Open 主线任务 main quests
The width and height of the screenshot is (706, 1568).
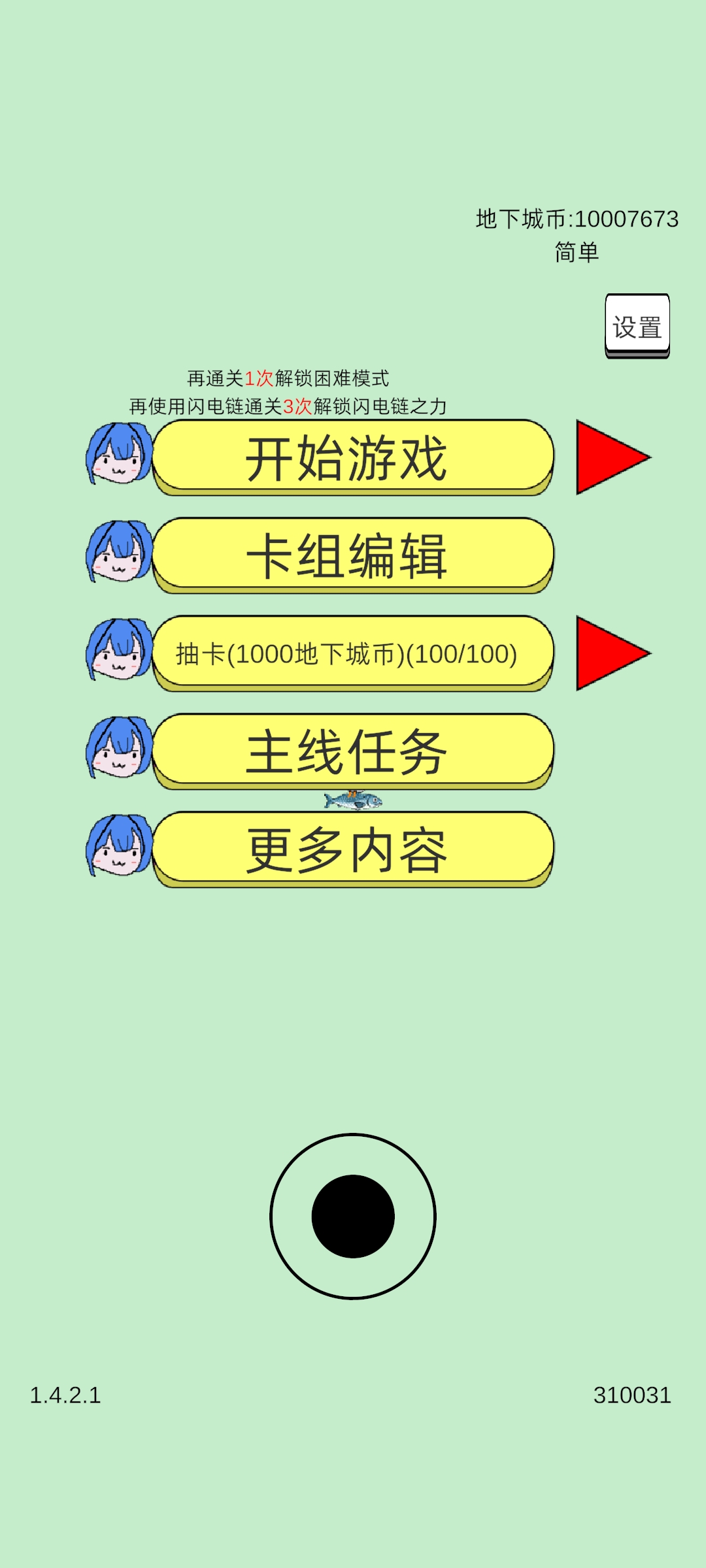(x=353, y=751)
